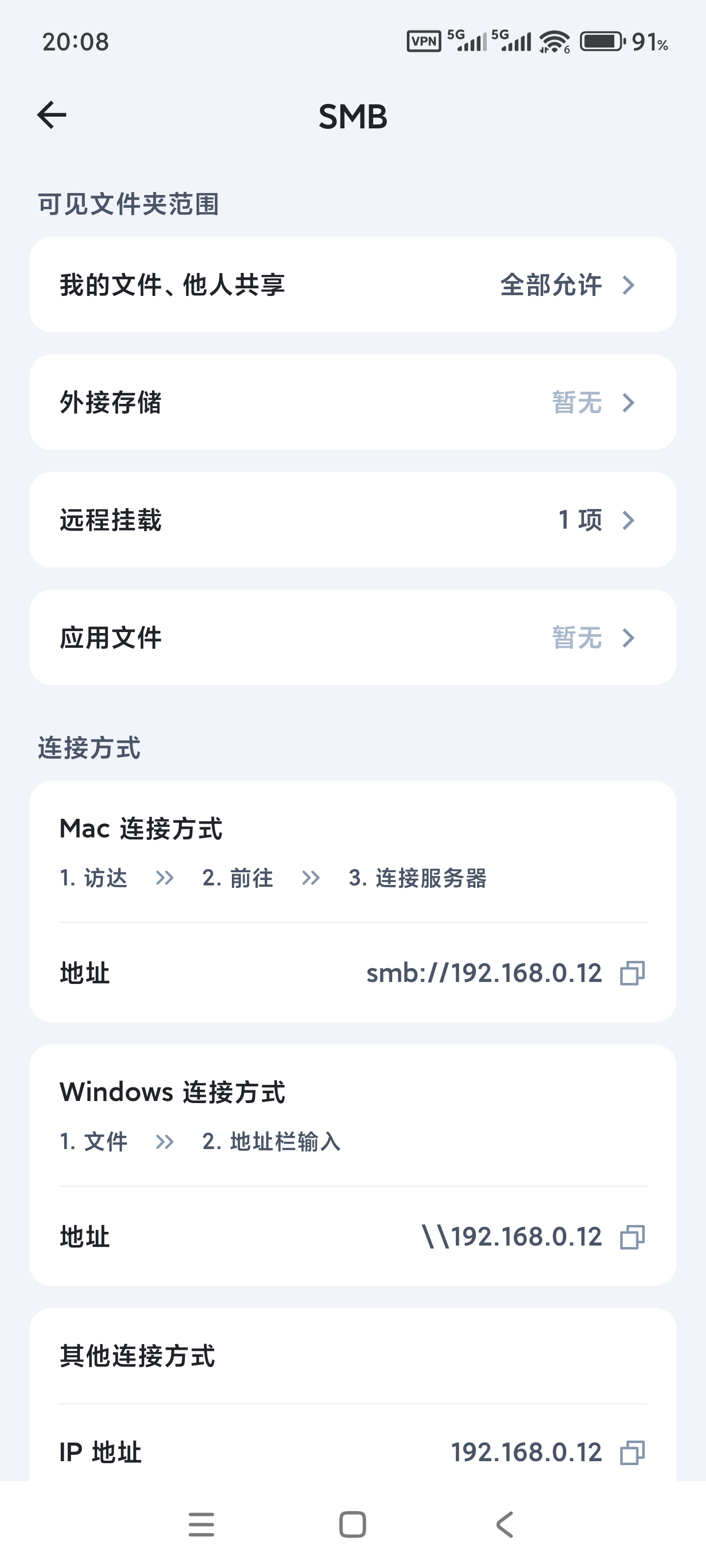Open the 外接存储 row
706x1568 pixels.
[x=352, y=402]
